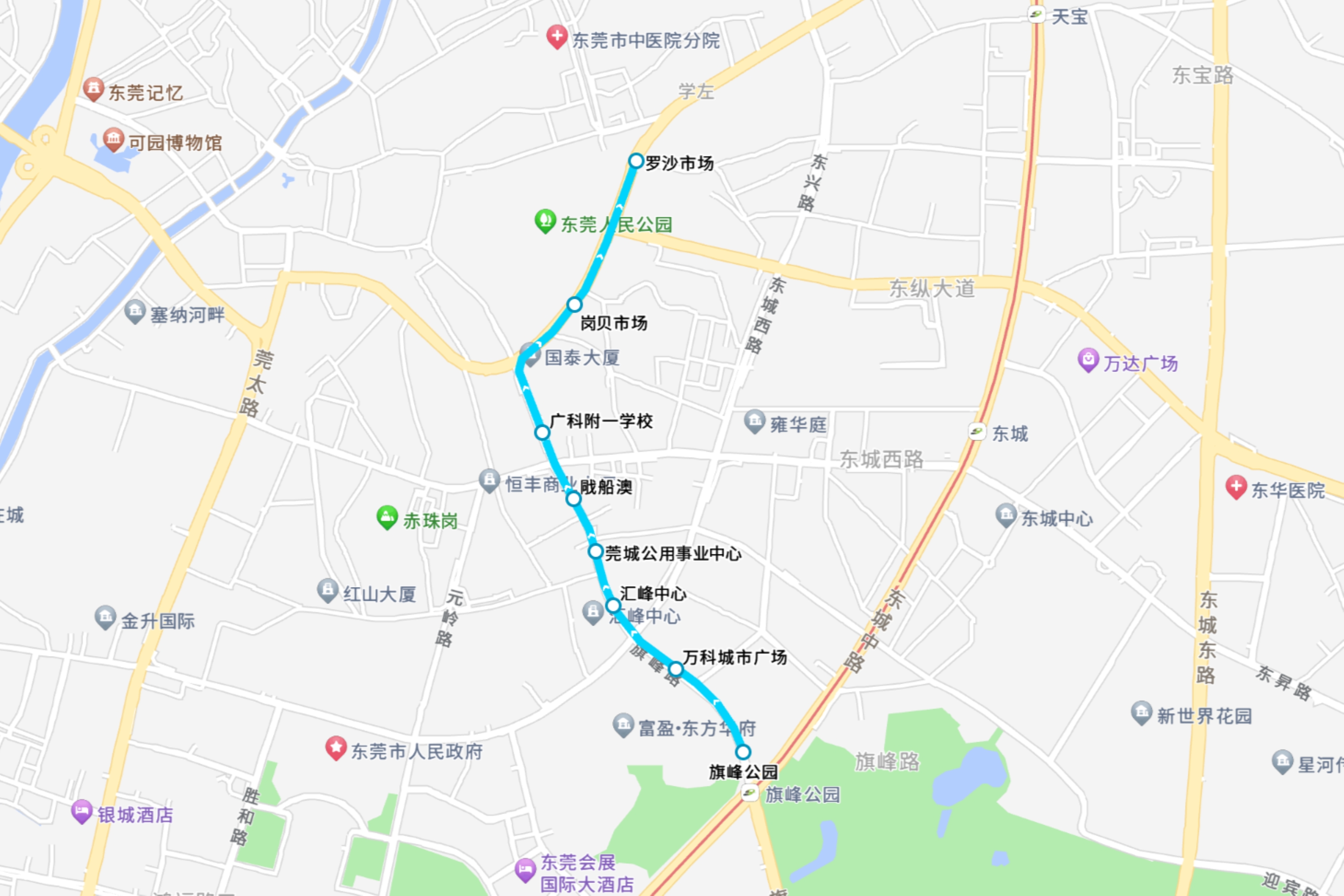This screenshot has width=1344, height=896.
Task: Open the 东莞市中医院分院 hospital pin
Action: pyautogui.click(x=556, y=36)
